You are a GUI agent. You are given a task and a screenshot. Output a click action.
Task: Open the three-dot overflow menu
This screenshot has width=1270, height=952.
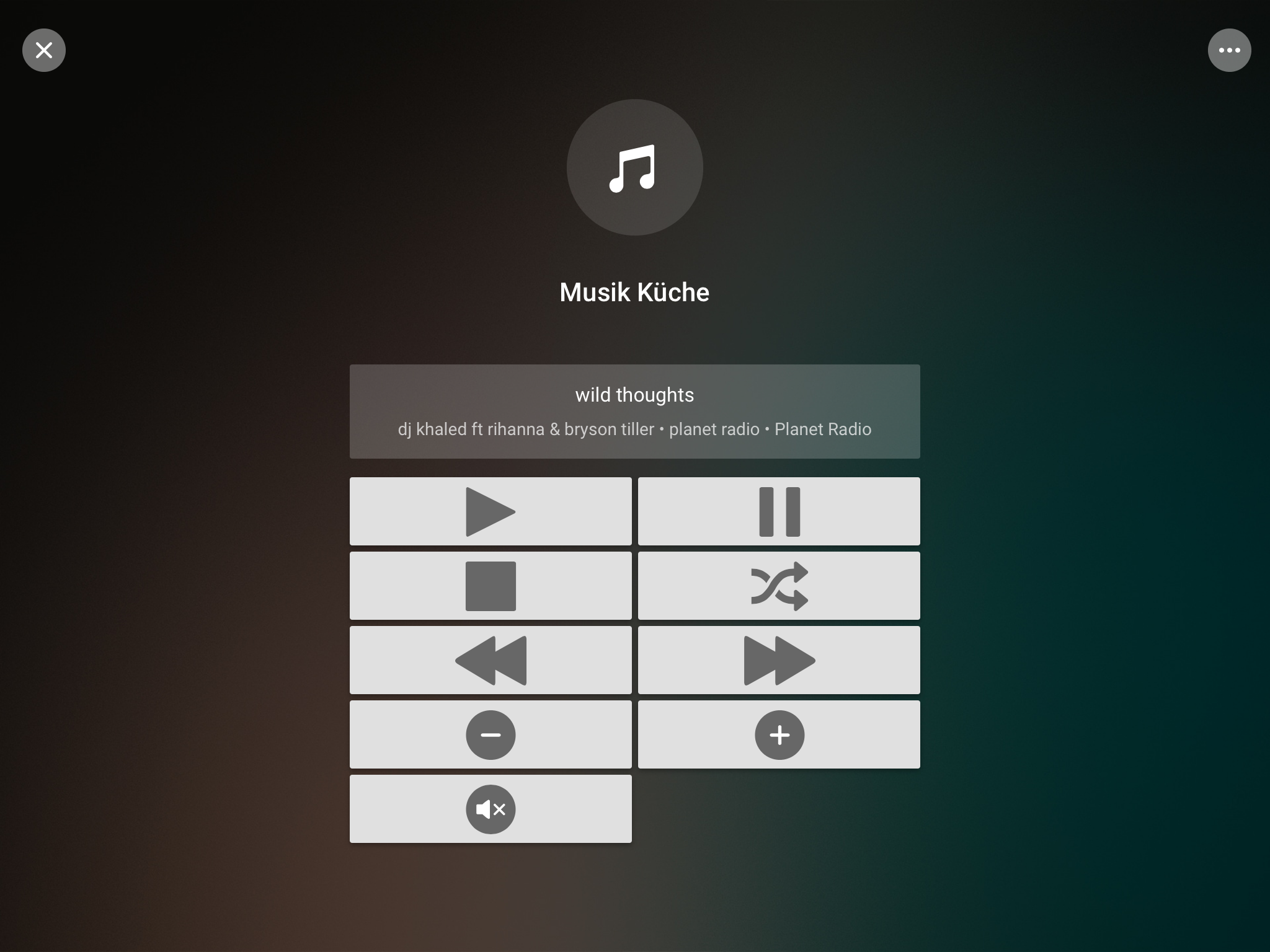click(1229, 50)
